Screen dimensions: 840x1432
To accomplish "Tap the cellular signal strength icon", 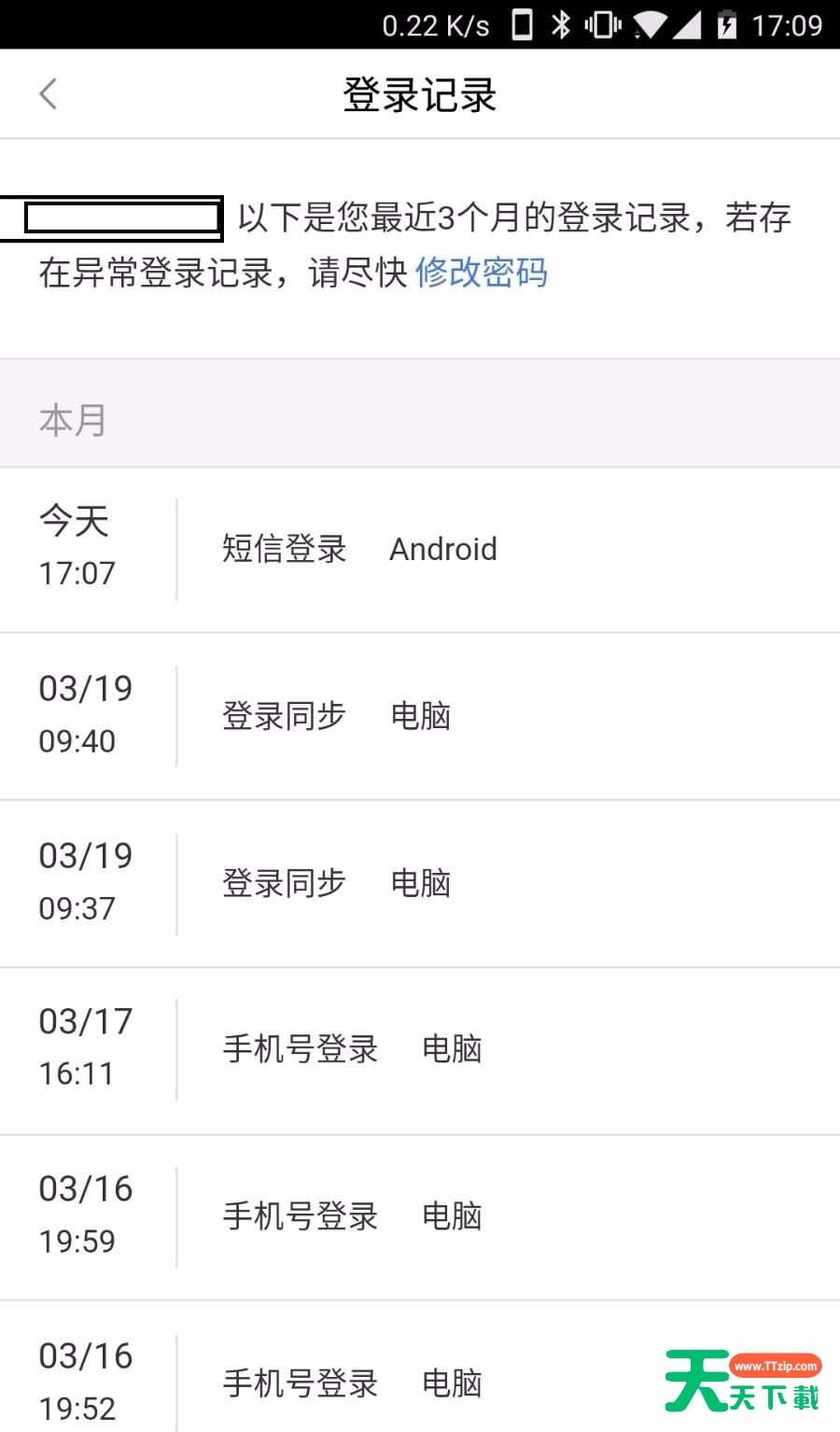I will (x=688, y=23).
